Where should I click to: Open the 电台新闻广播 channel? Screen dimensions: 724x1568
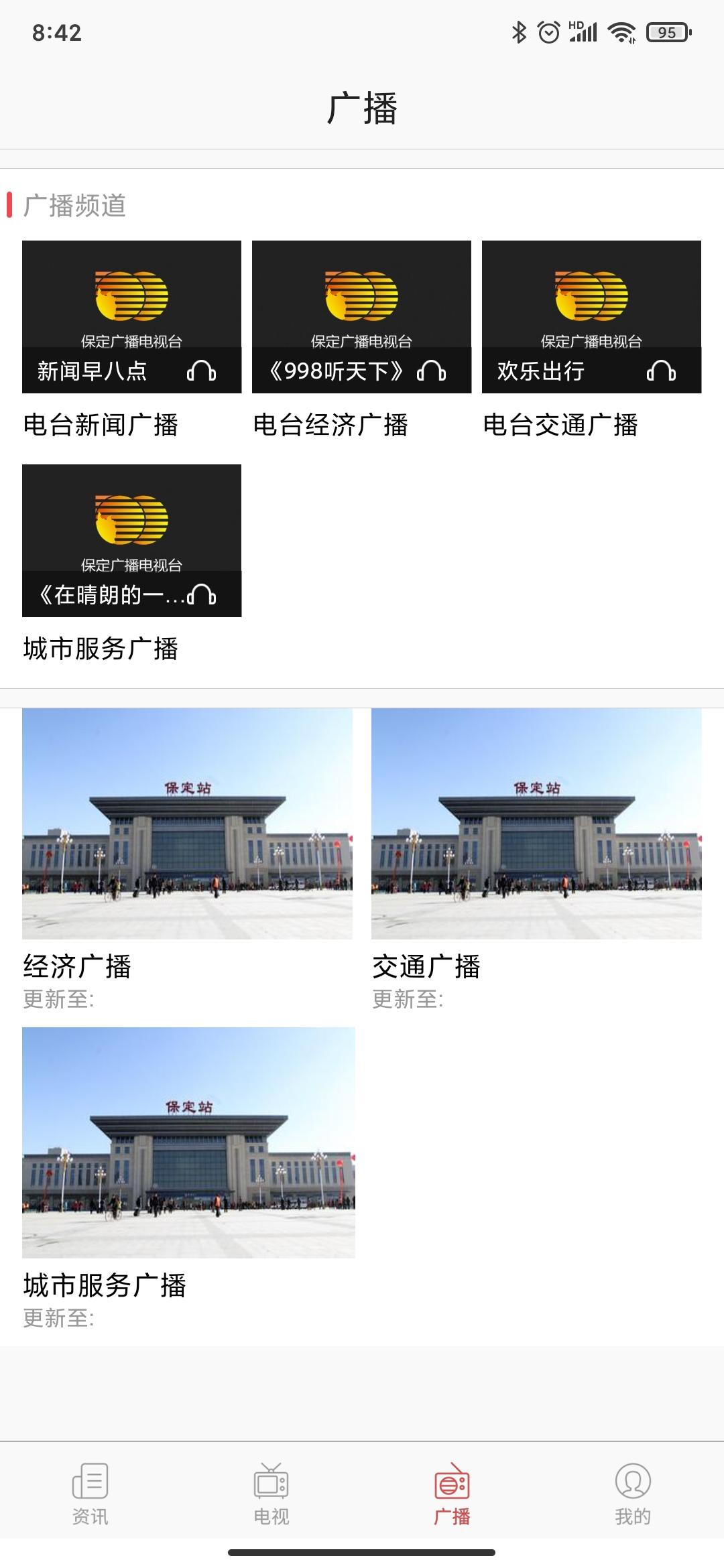[131, 317]
